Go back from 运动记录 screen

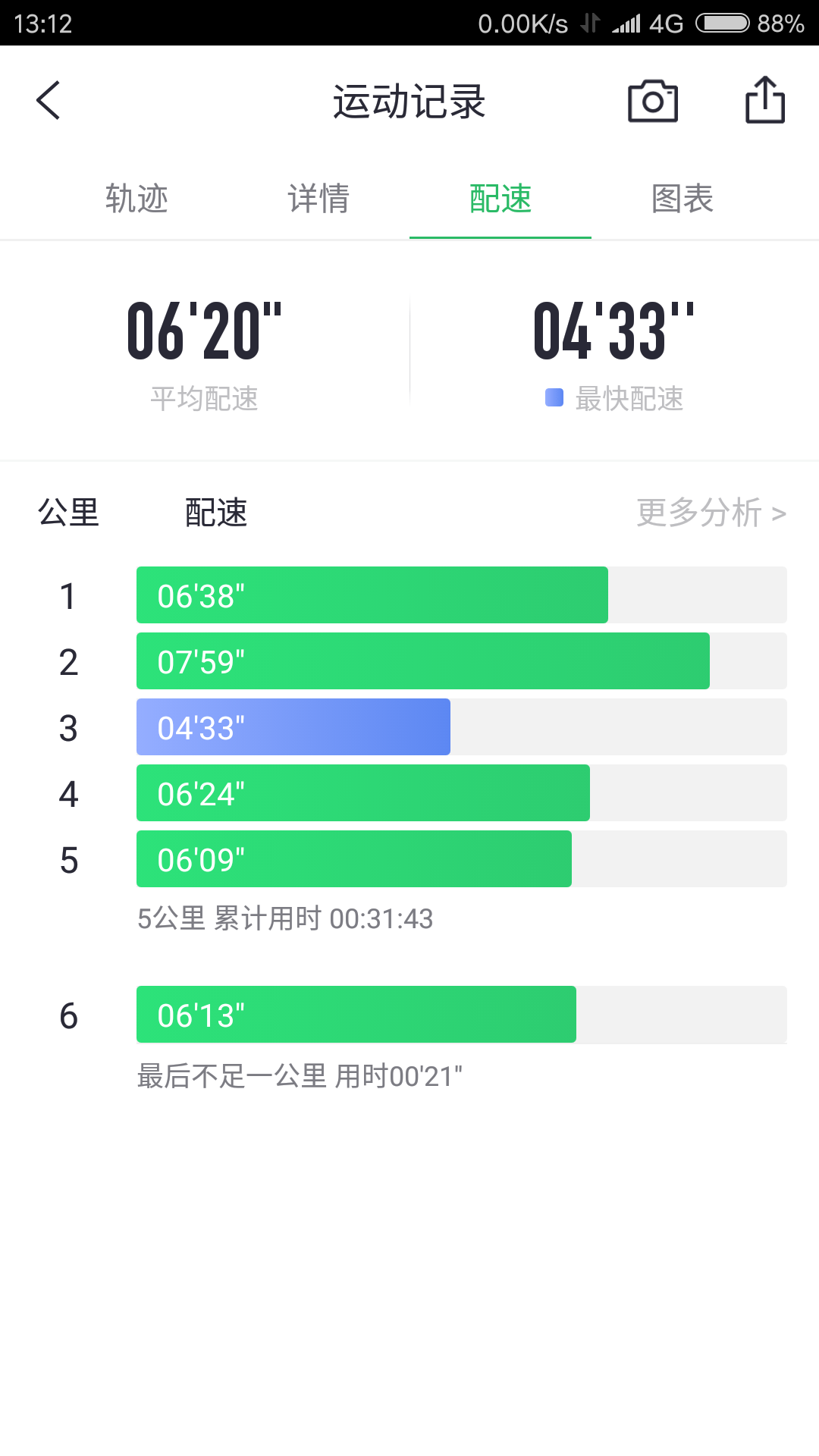point(49,101)
